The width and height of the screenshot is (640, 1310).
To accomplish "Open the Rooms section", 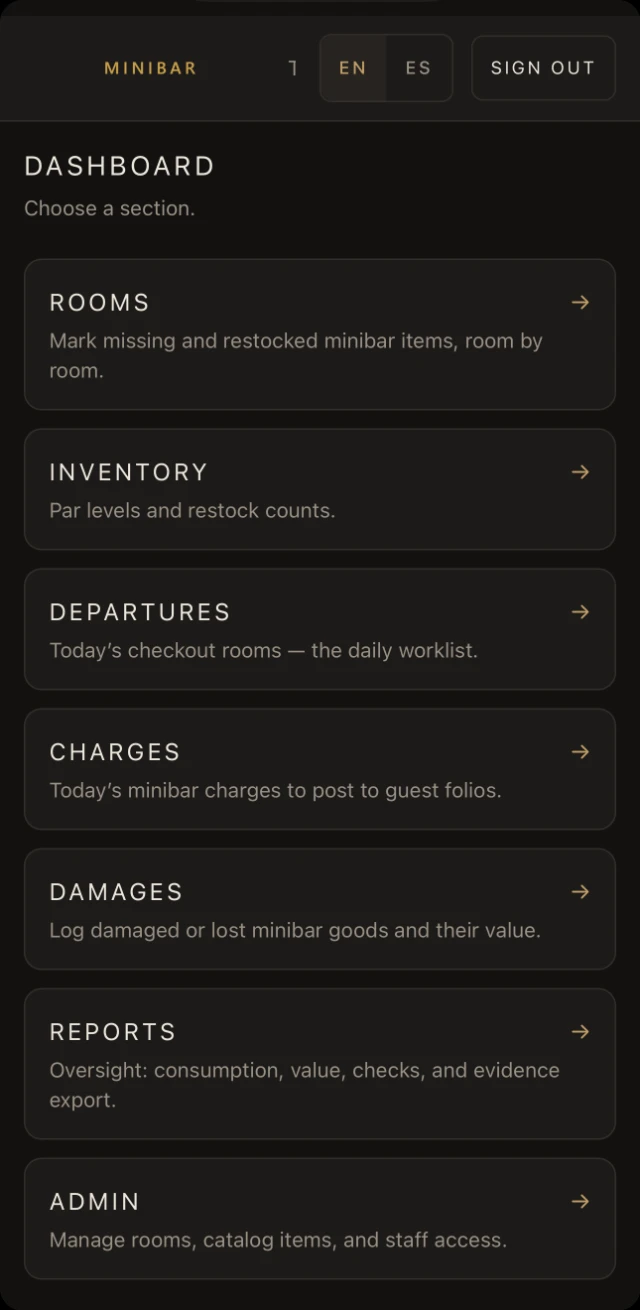I will click(320, 335).
